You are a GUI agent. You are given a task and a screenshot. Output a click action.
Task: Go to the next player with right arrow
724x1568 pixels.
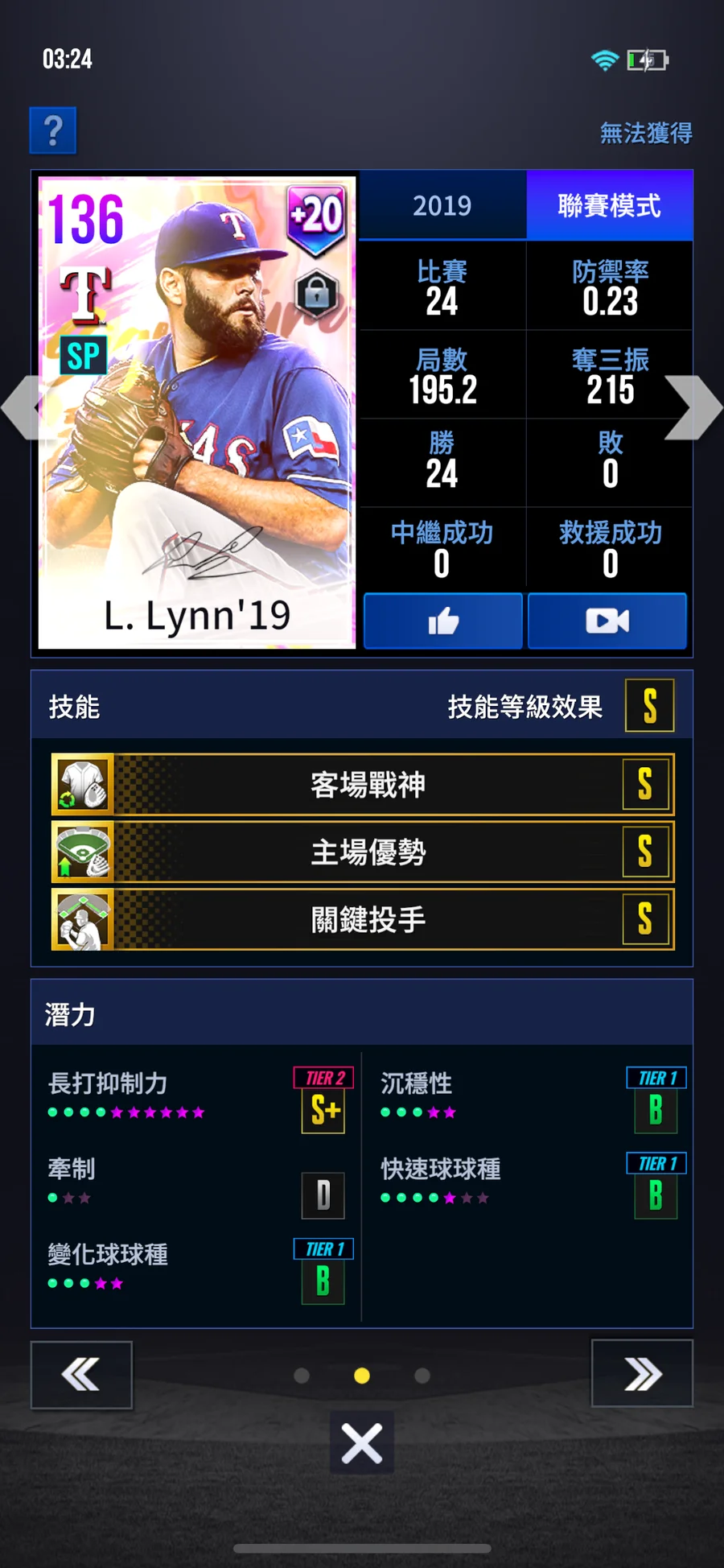pos(696,408)
